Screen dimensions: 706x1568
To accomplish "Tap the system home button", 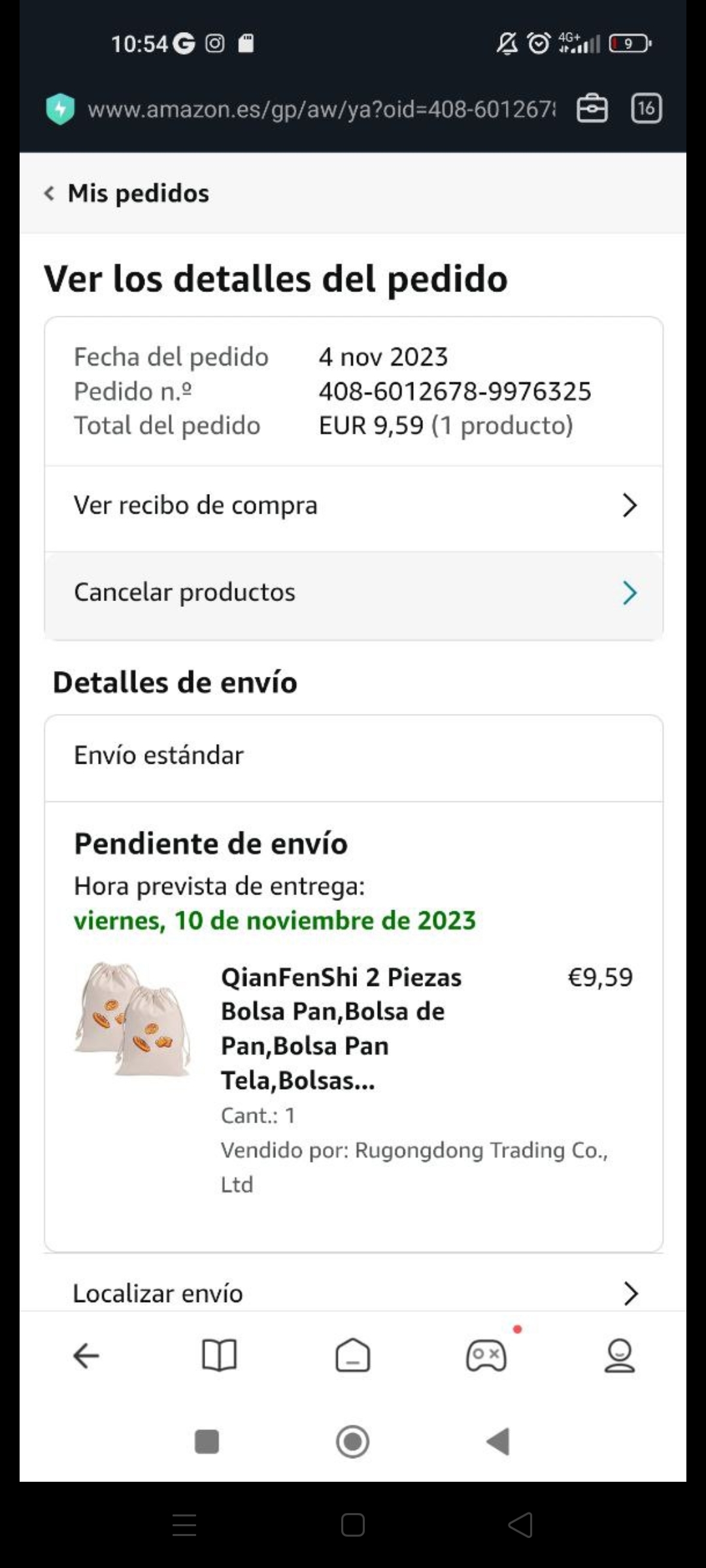I will coord(353,1442).
